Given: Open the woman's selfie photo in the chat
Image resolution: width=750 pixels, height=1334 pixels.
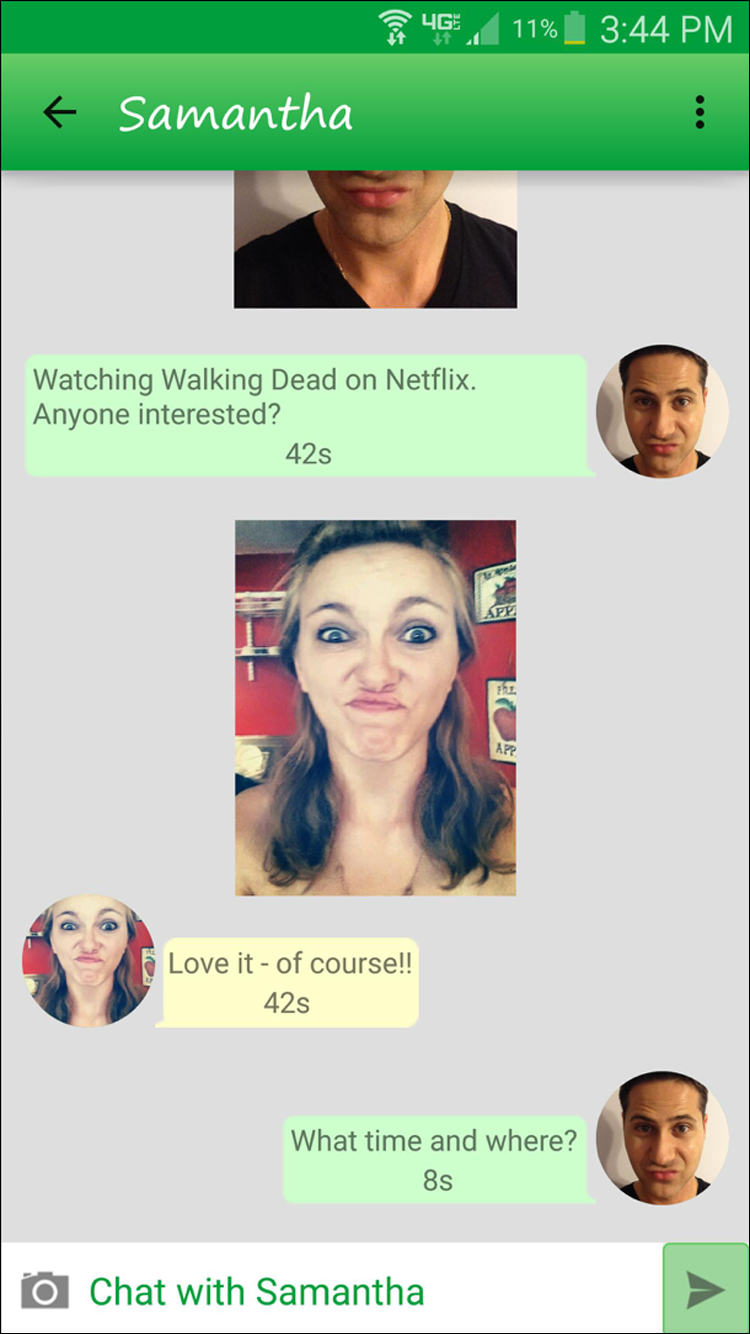Looking at the screenshot, I should point(375,707).
